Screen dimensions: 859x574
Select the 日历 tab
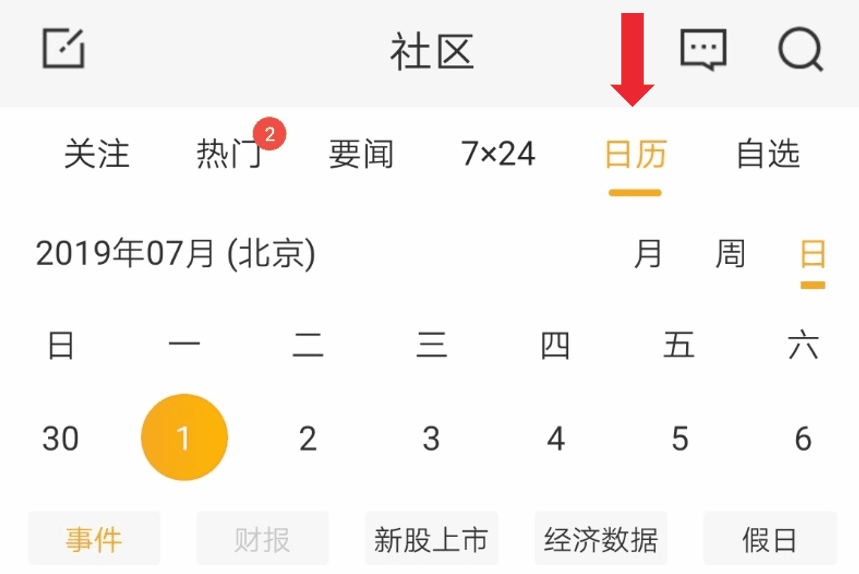pyautogui.click(x=635, y=154)
